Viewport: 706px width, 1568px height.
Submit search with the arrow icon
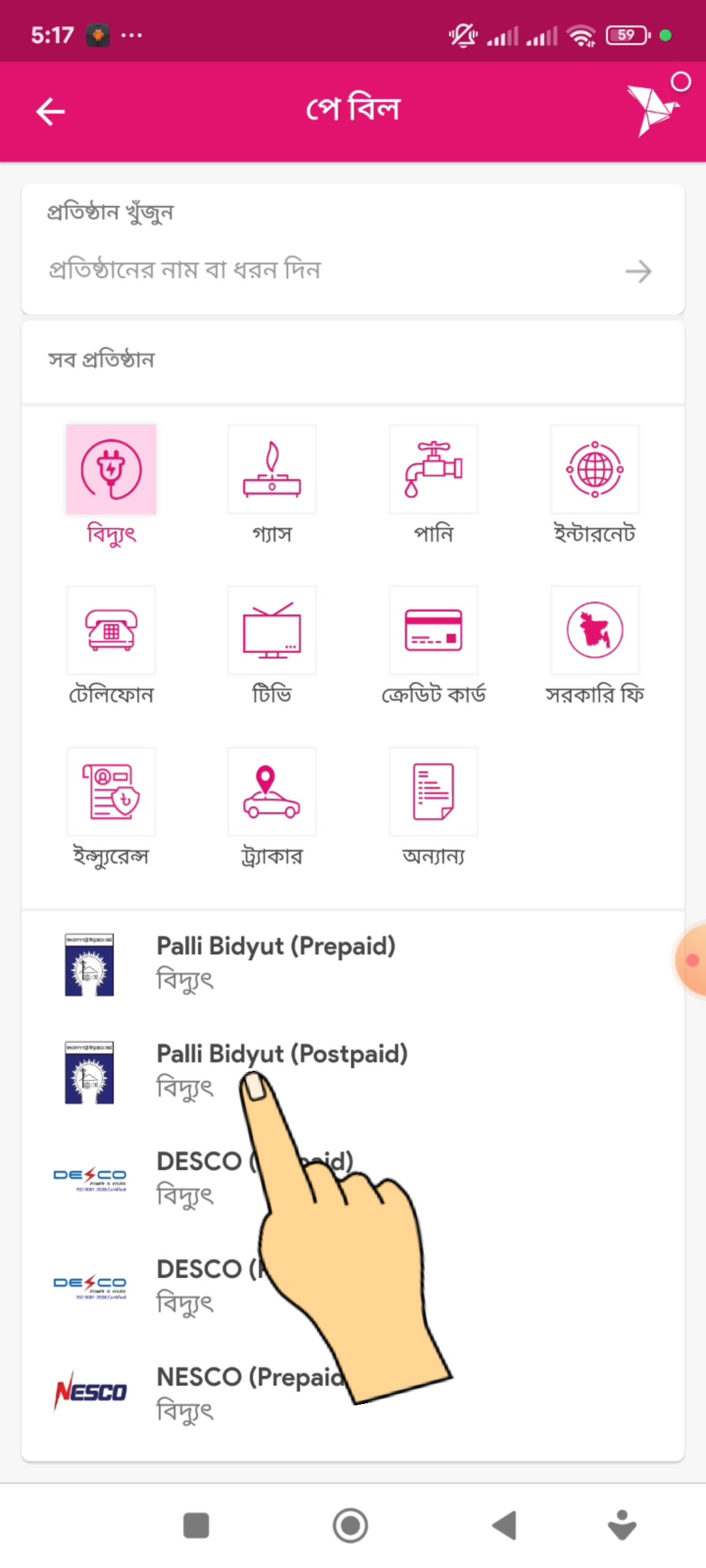(638, 271)
